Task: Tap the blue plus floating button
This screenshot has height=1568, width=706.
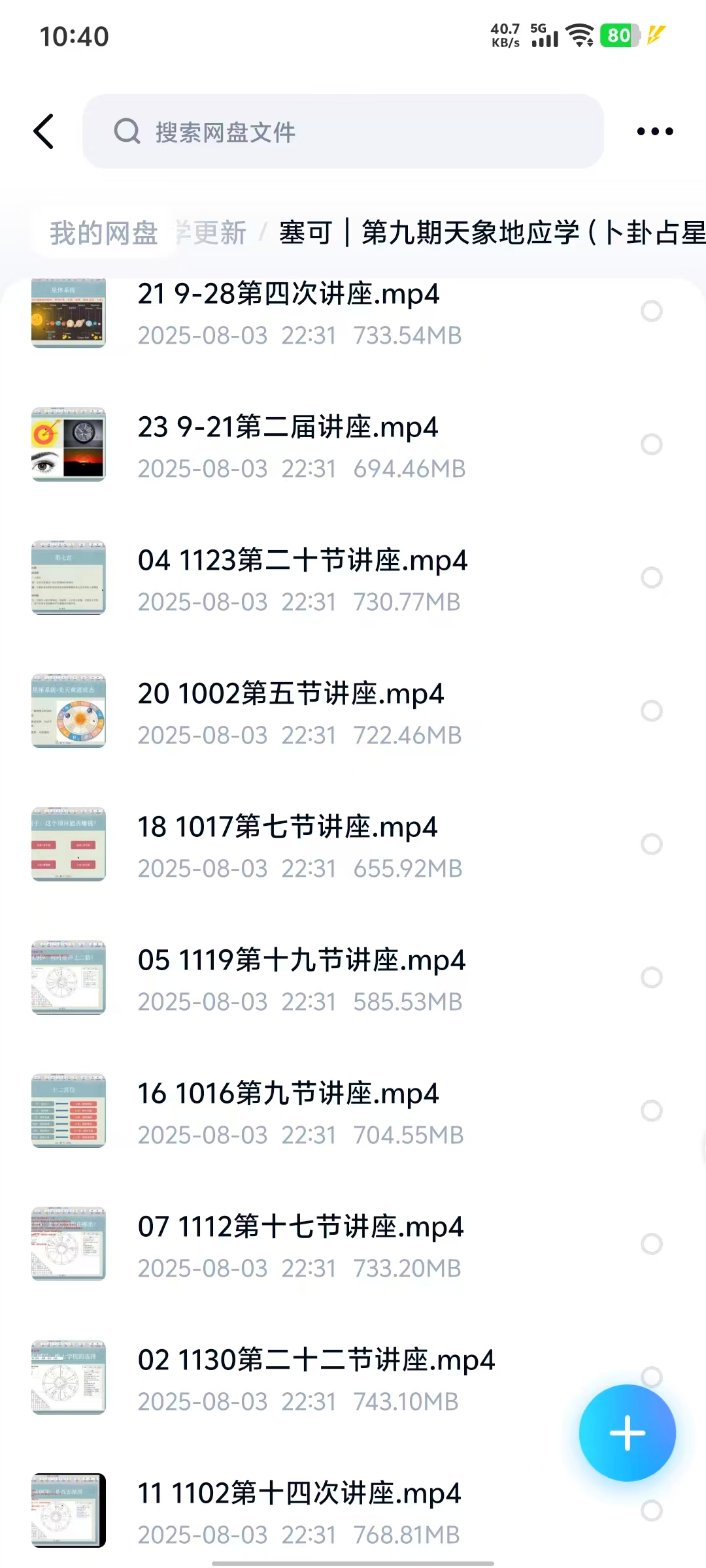Action: coord(627,1433)
